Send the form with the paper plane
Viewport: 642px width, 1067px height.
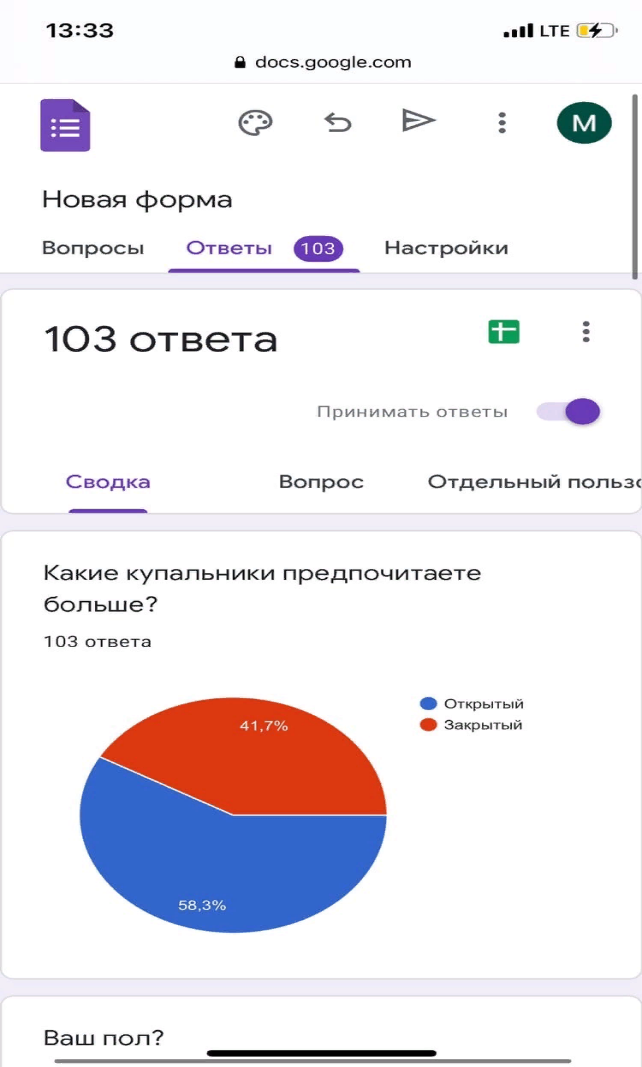(418, 121)
